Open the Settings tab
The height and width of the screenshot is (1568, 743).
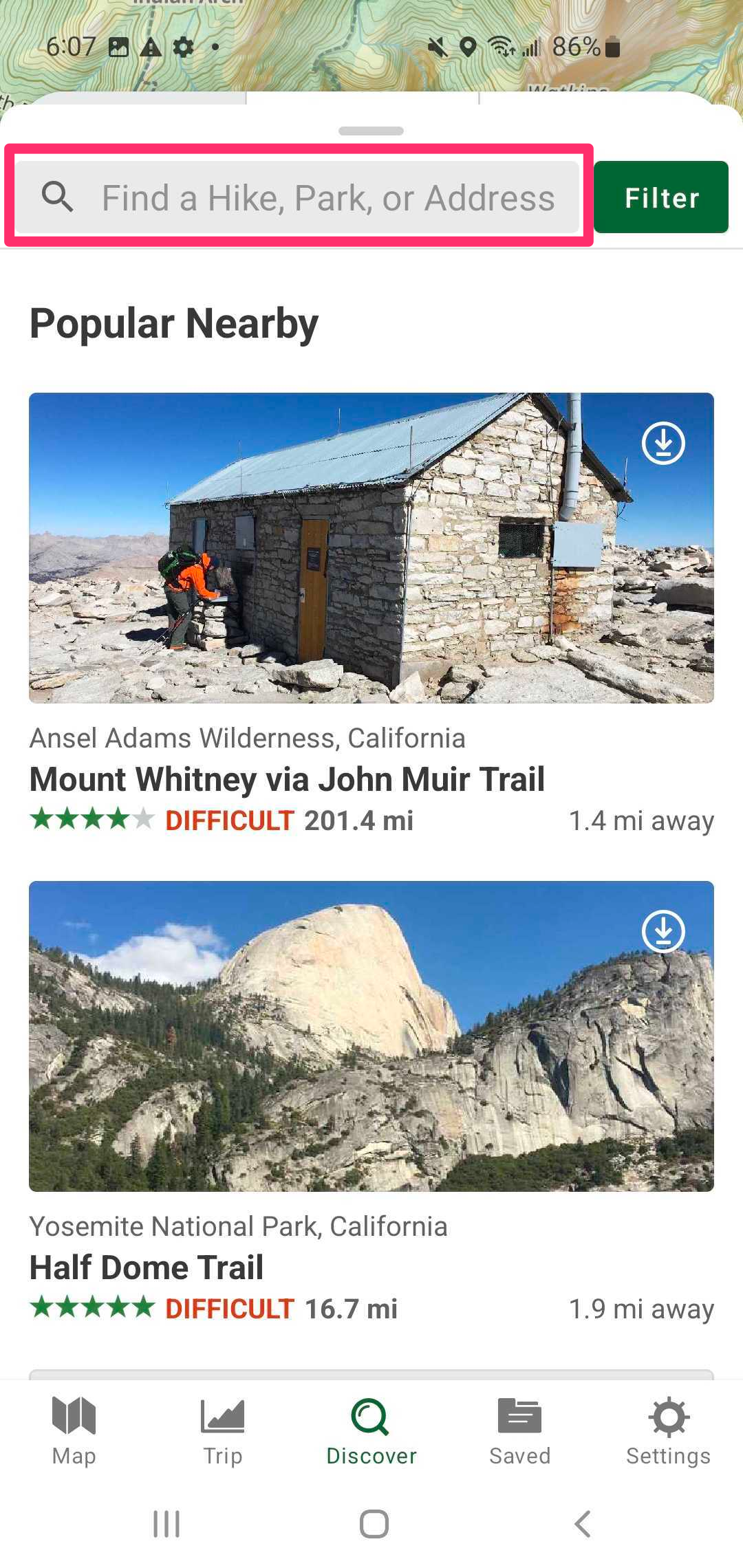coord(669,1430)
